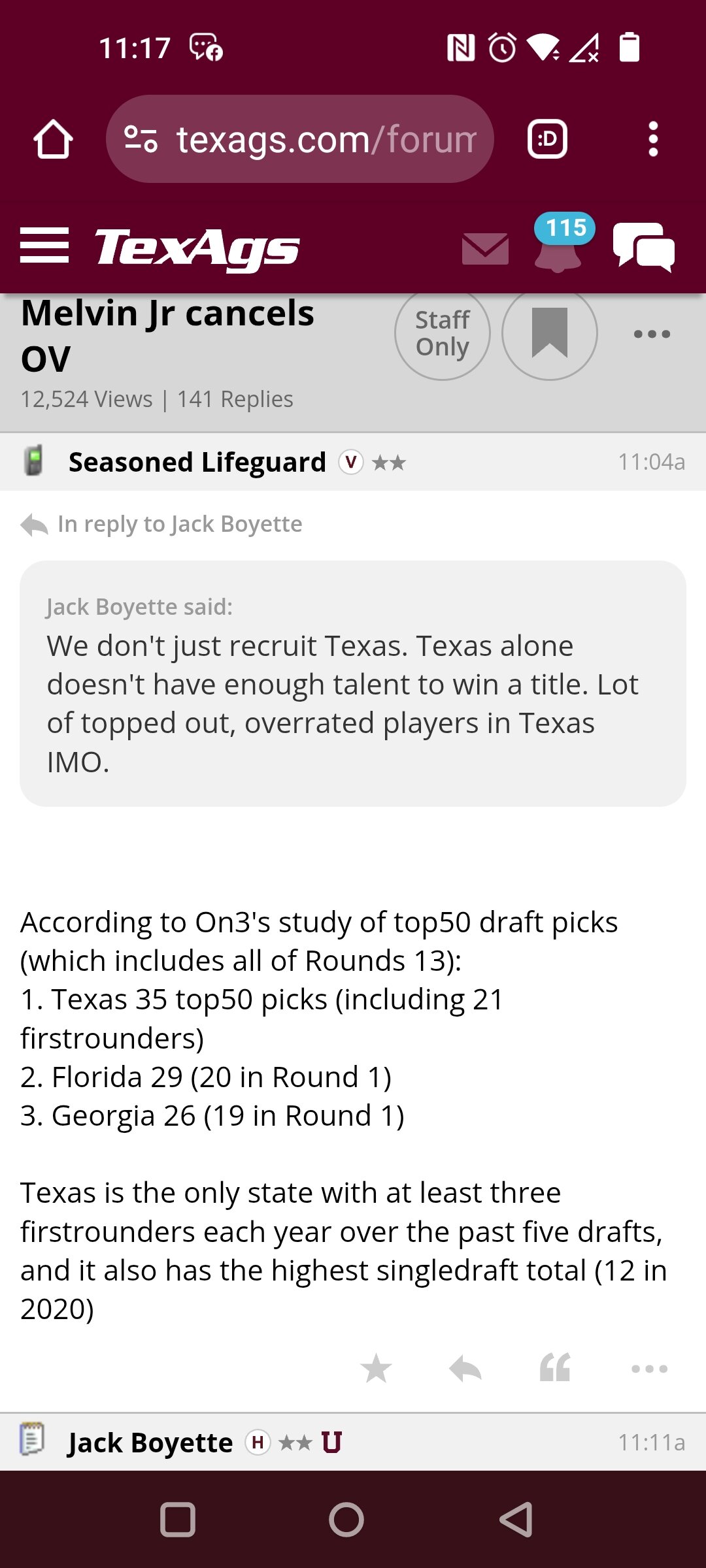Star Seasoned Lifeguard's post
The width and height of the screenshot is (706, 1568).
click(376, 1368)
